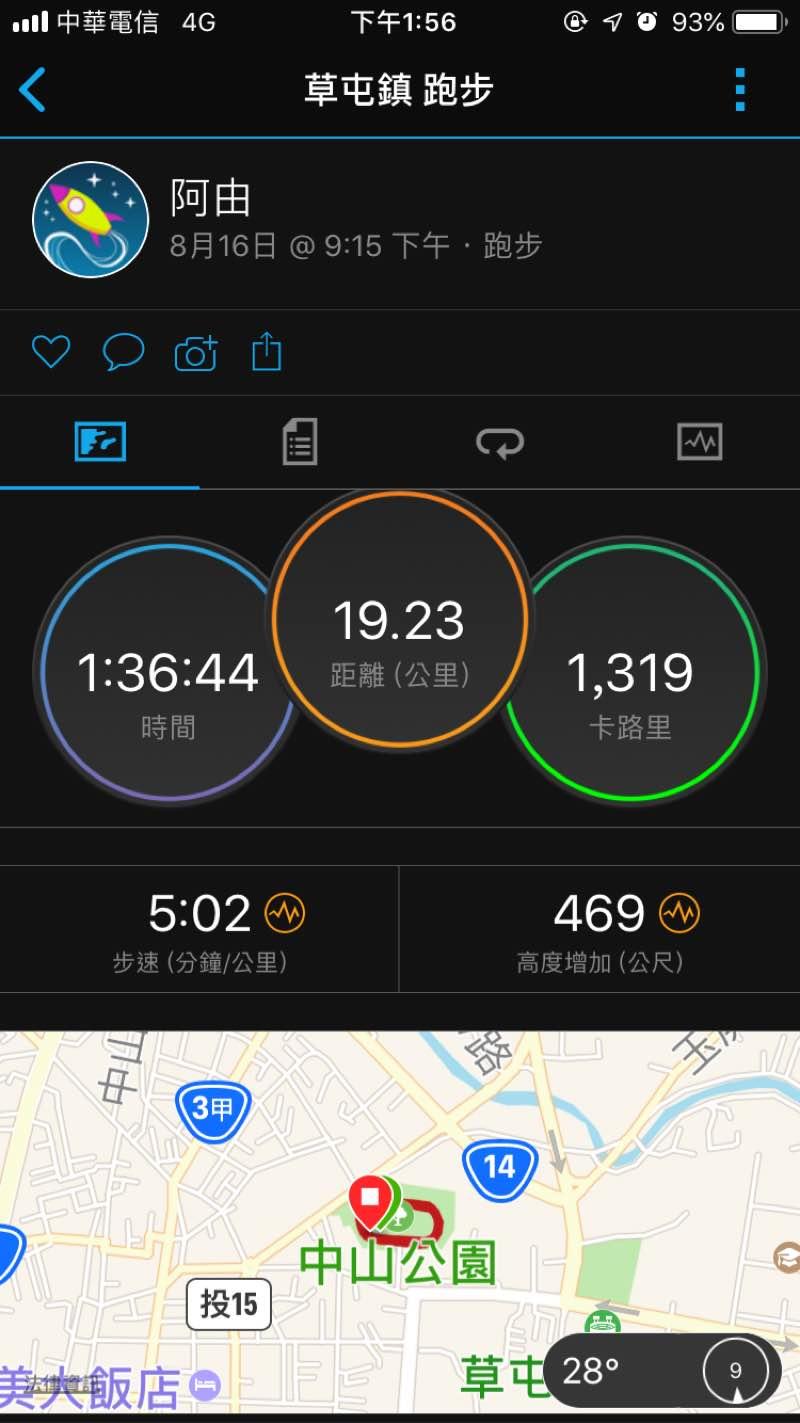The height and width of the screenshot is (1423, 800).
Task: Like this run with the heart icon
Action: tap(51, 352)
